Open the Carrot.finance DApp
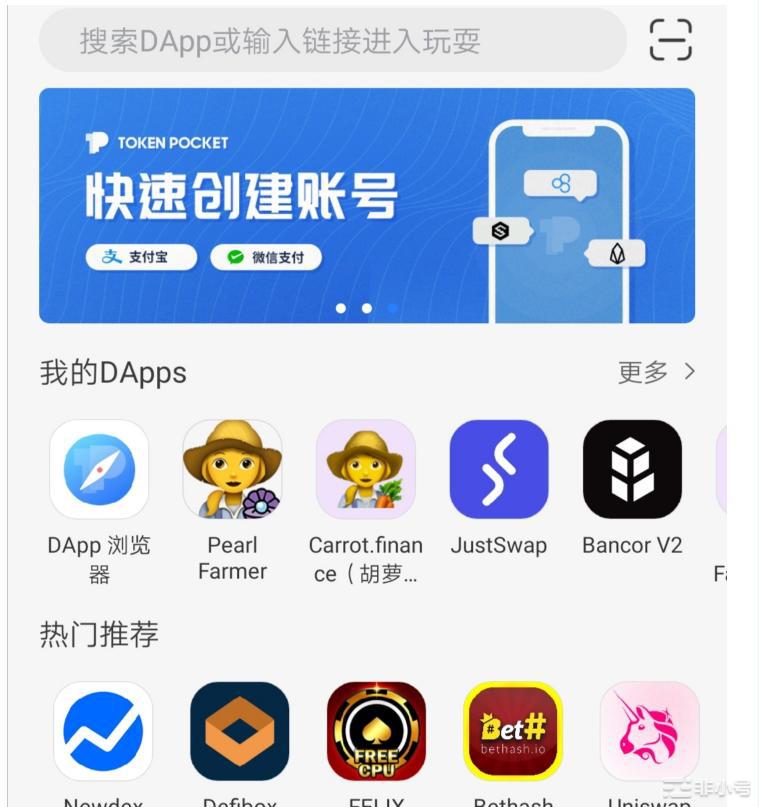This screenshot has height=807, width=759. (x=365, y=469)
